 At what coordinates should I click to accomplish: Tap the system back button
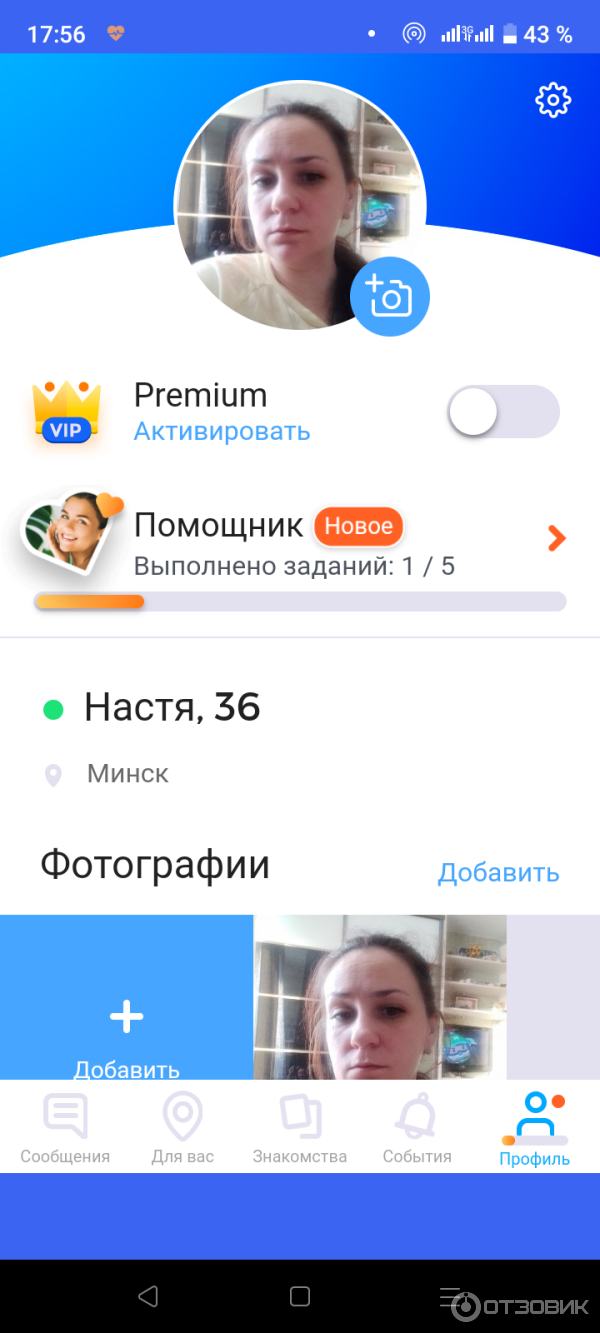tap(148, 1296)
